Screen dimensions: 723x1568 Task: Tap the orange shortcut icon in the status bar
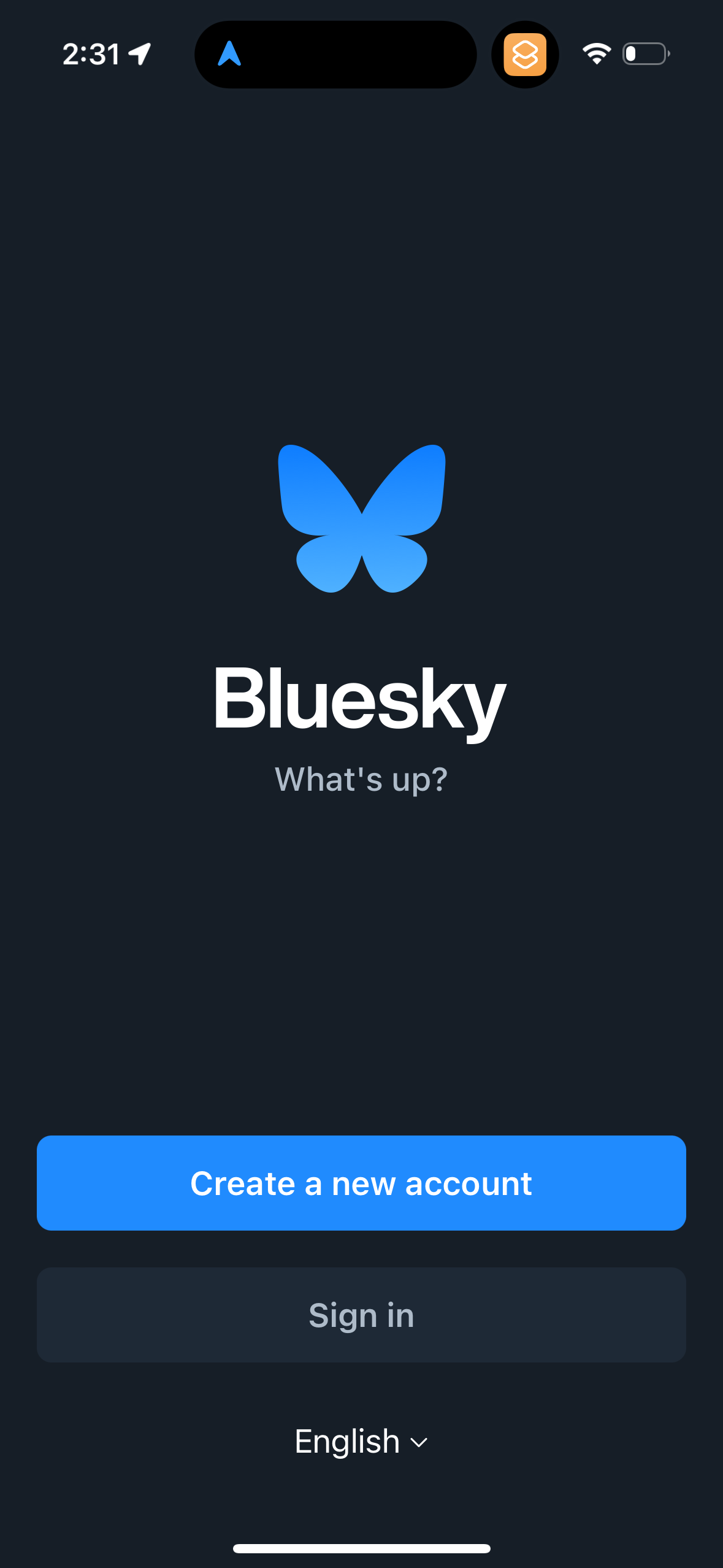tap(525, 55)
